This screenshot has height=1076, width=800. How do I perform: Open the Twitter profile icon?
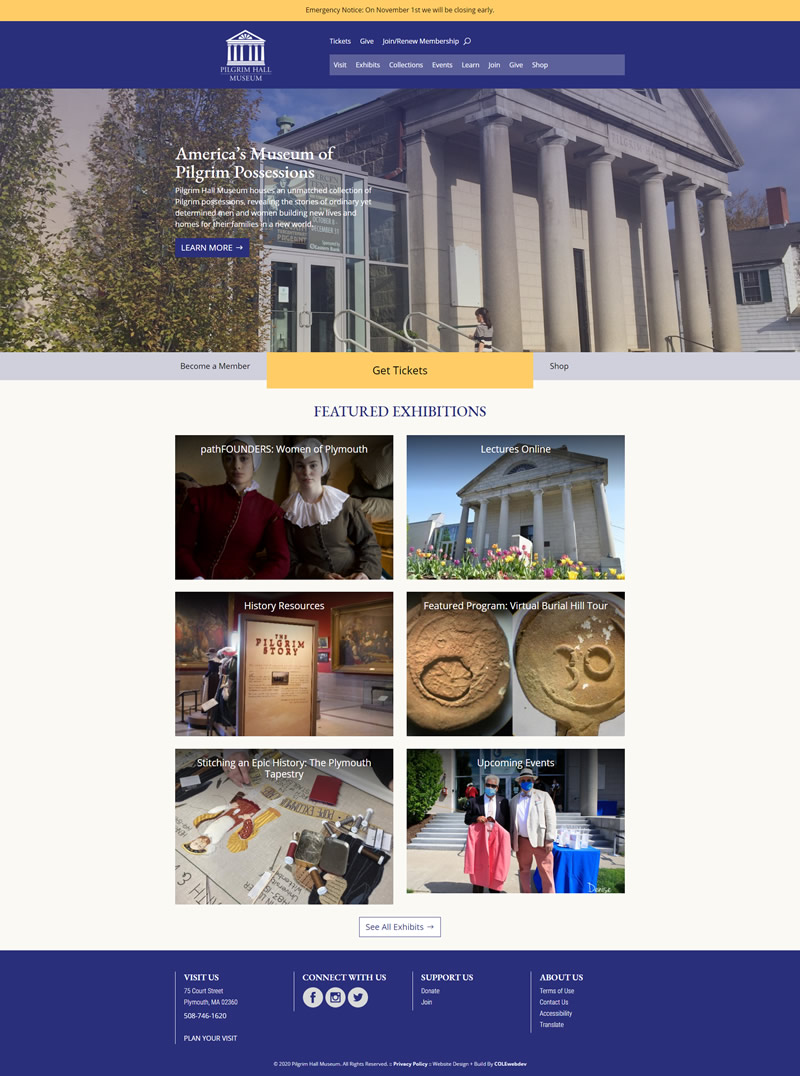point(358,997)
